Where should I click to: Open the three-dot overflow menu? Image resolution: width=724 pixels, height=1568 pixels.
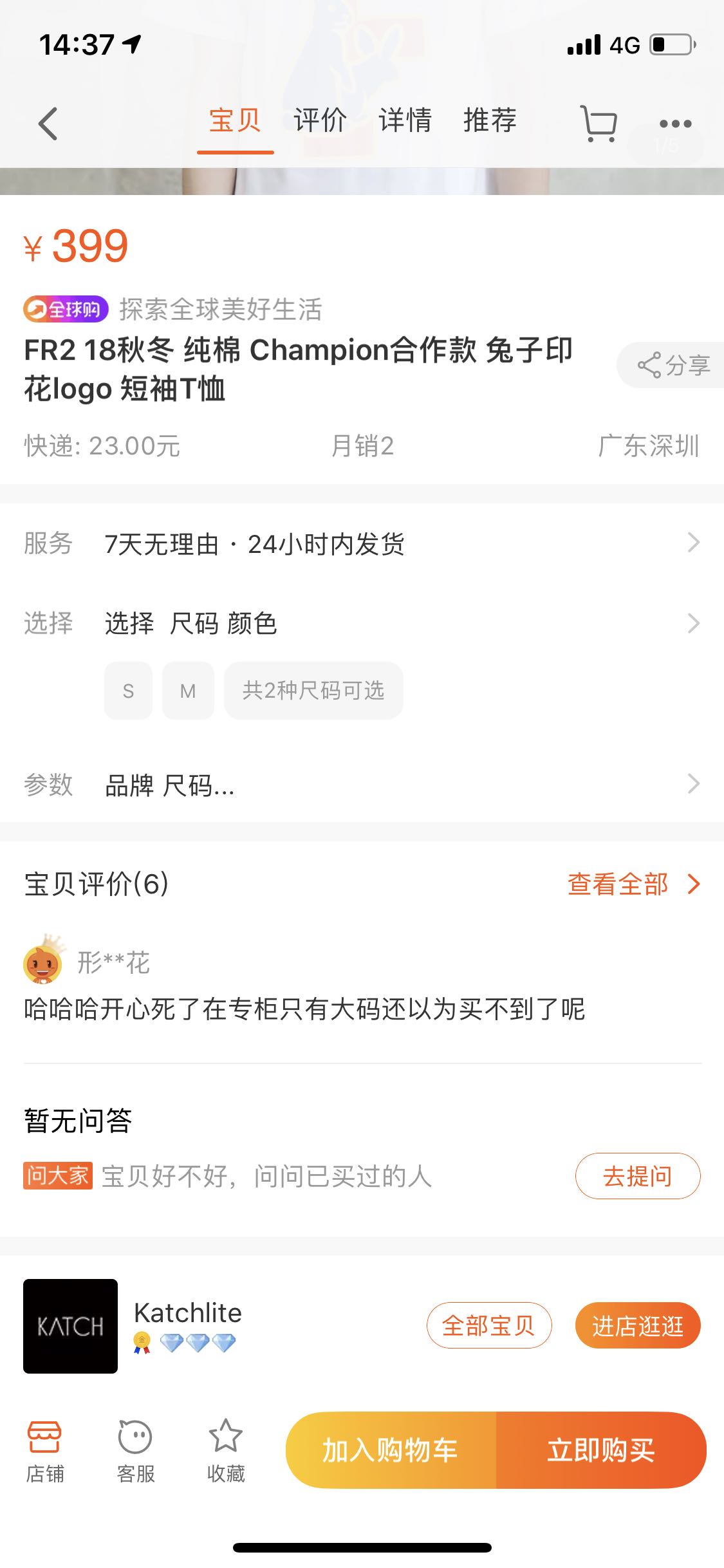pyautogui.click(x=675, y=124)
